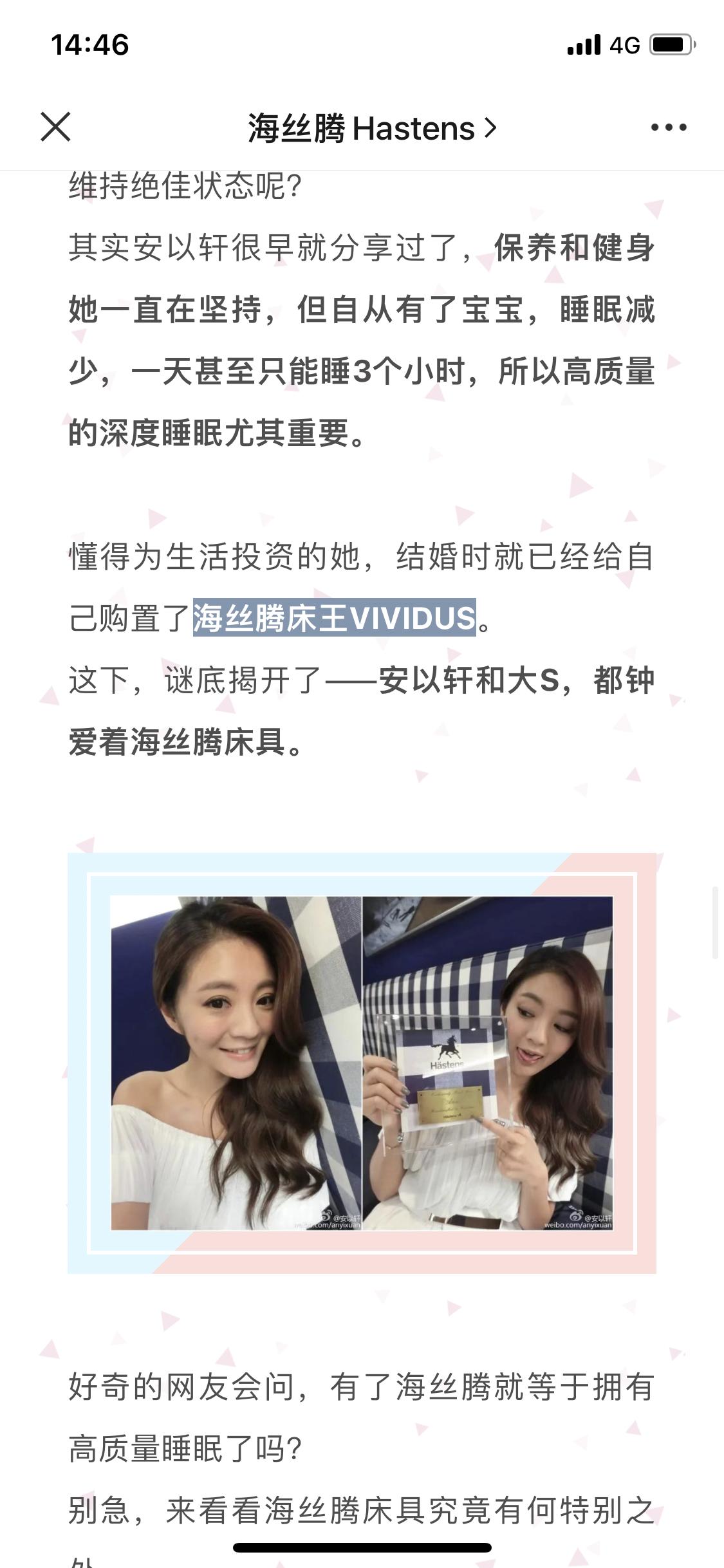
Task: Close the article with the X icon
Action: [55, 126]
